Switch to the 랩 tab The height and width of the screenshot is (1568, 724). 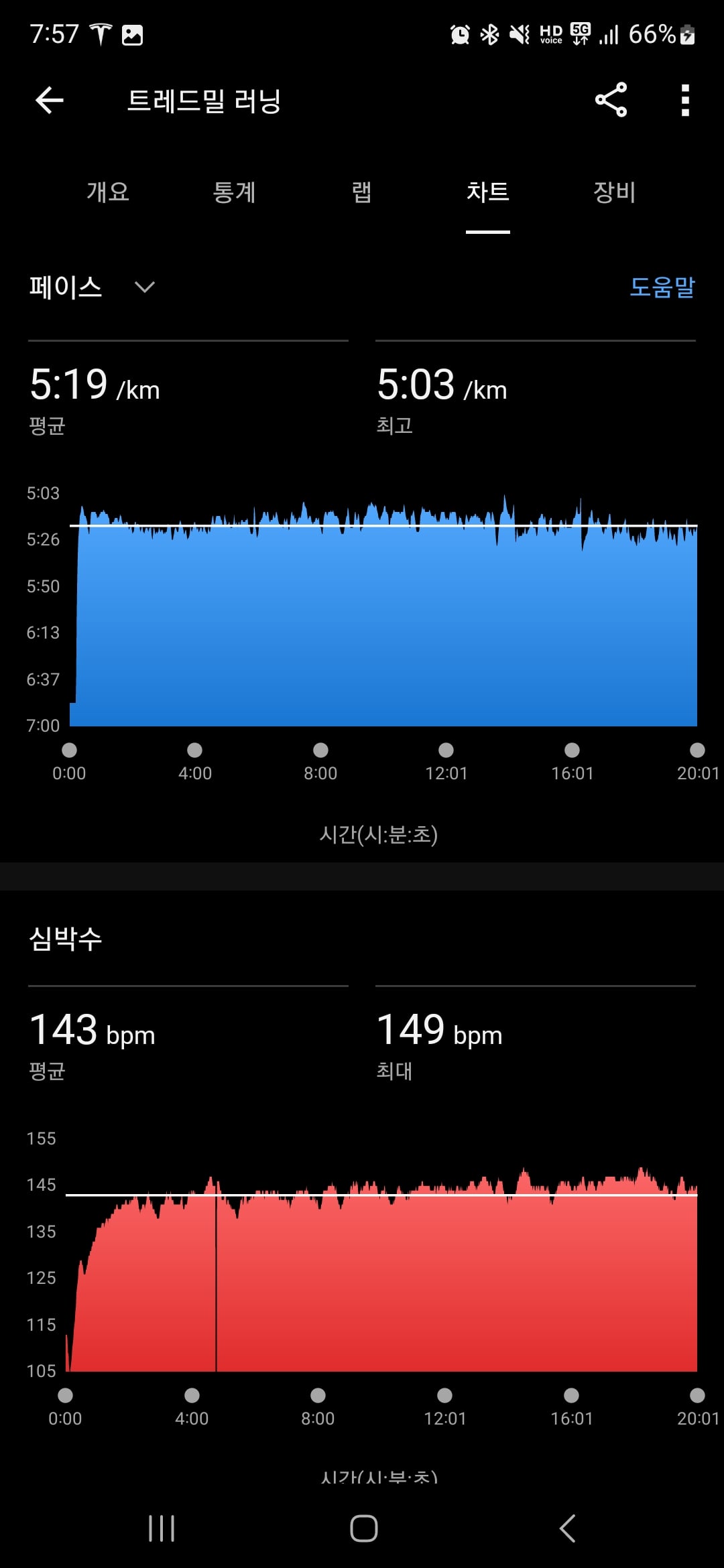point(361,192)
